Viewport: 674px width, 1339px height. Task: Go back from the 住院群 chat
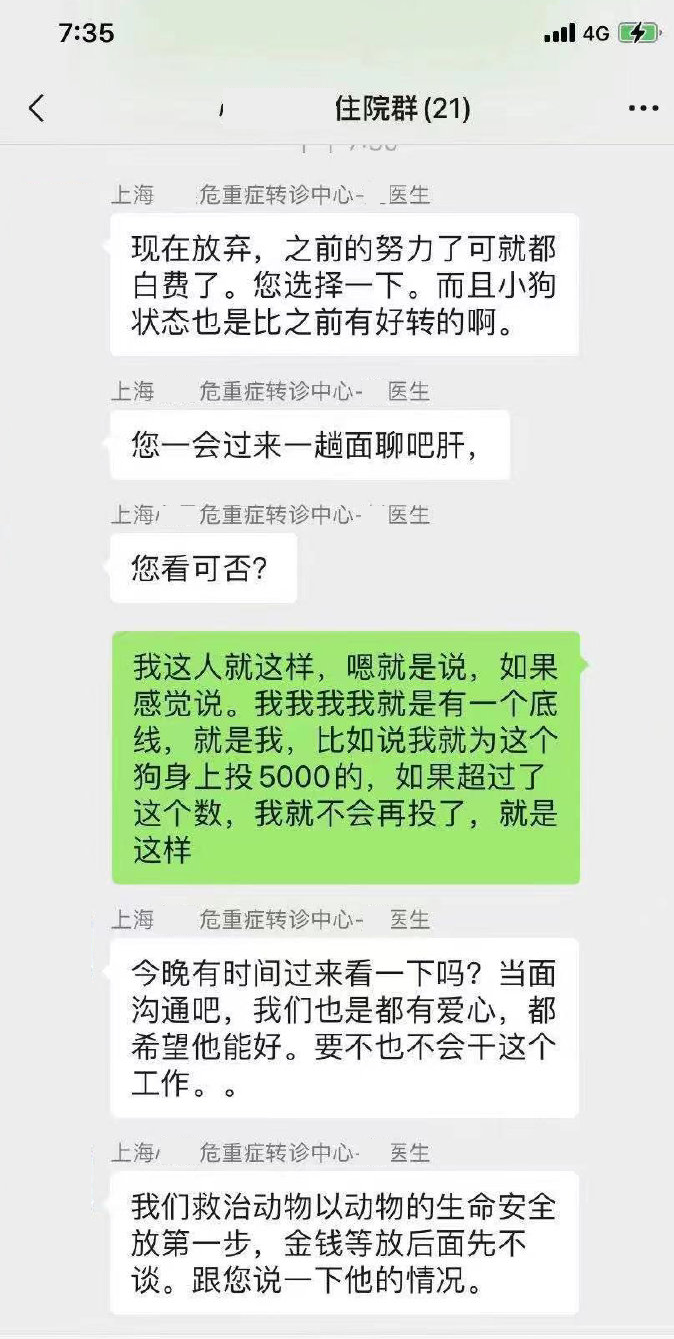(x=37, y=108)
